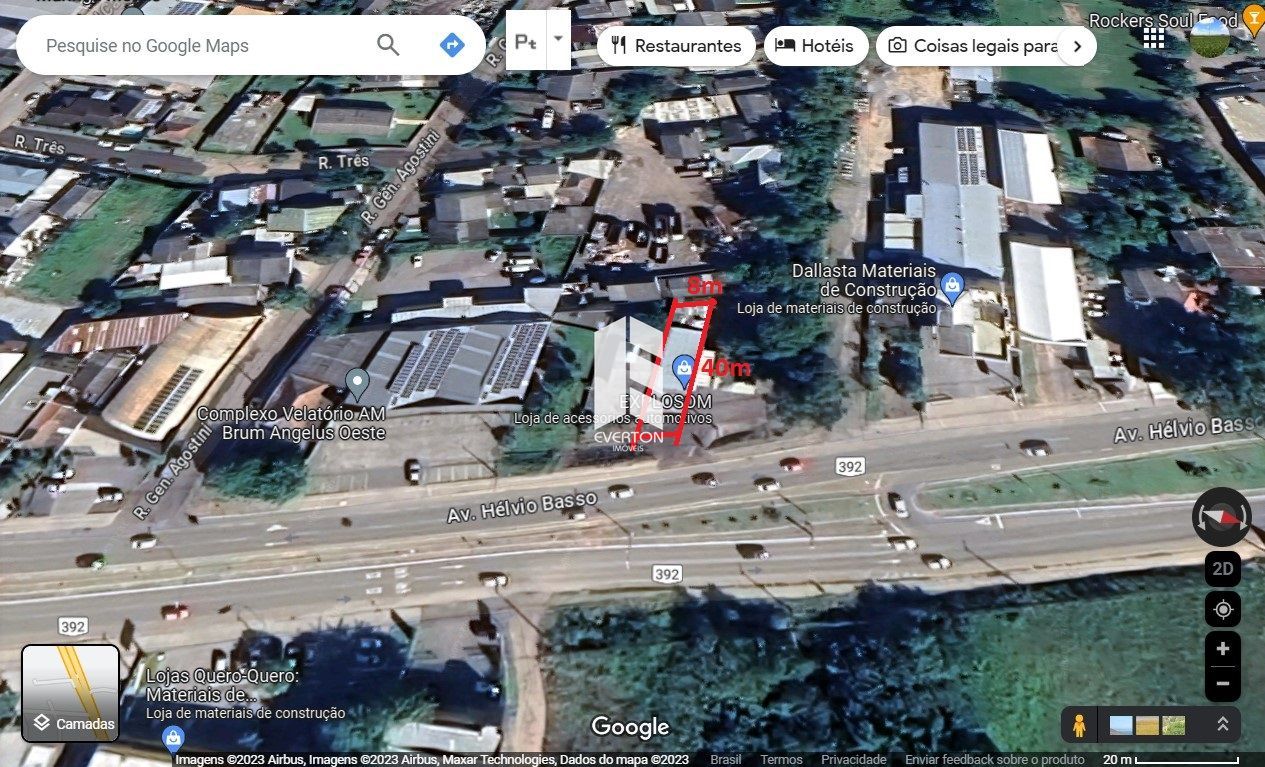The width and height of the screenshot is (1265, 767).
Task: Open the Google apps grid
Action: coord(1154,37)
